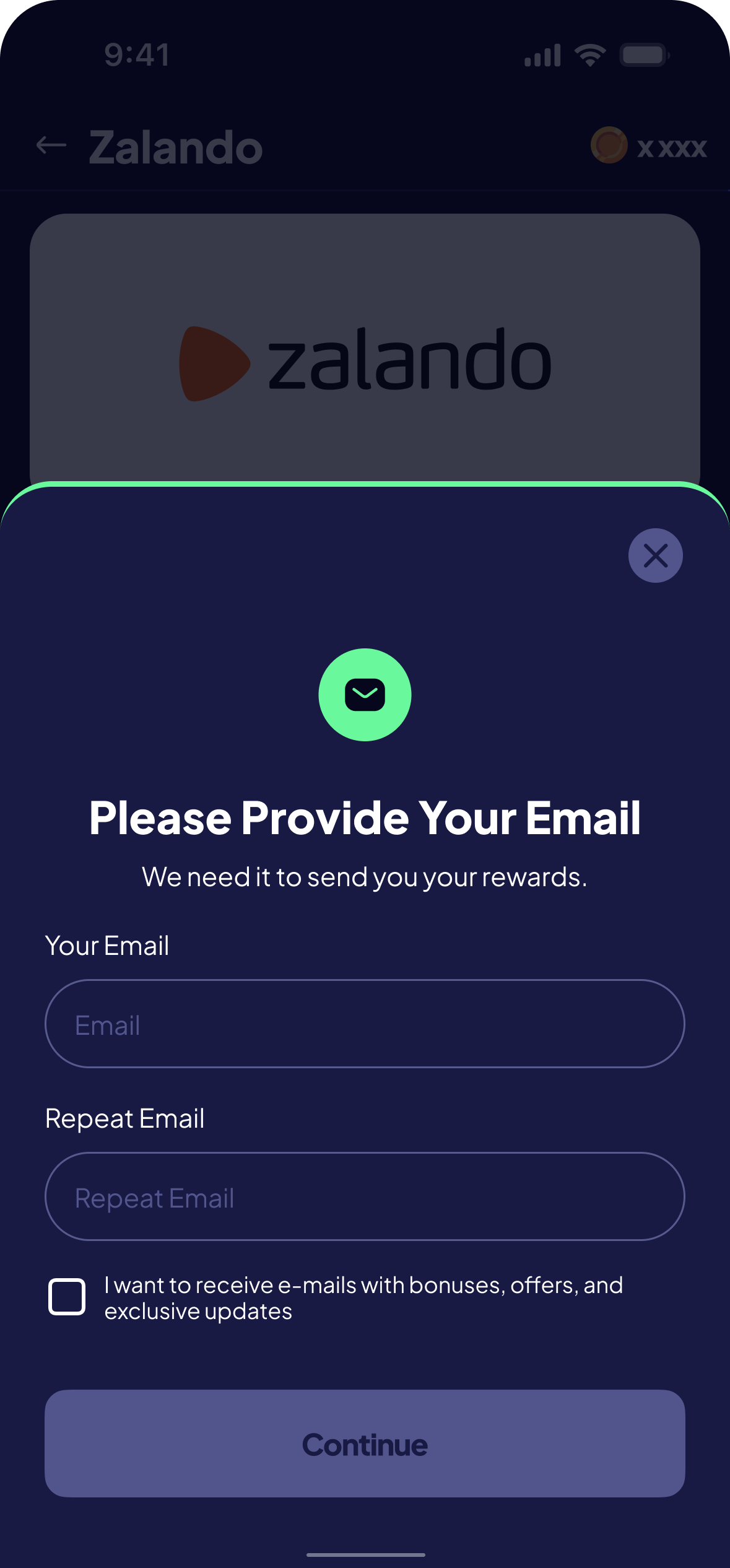Tap the Your Email input field
This screenshot has height=1568, width=730.
coord(365,1024)
